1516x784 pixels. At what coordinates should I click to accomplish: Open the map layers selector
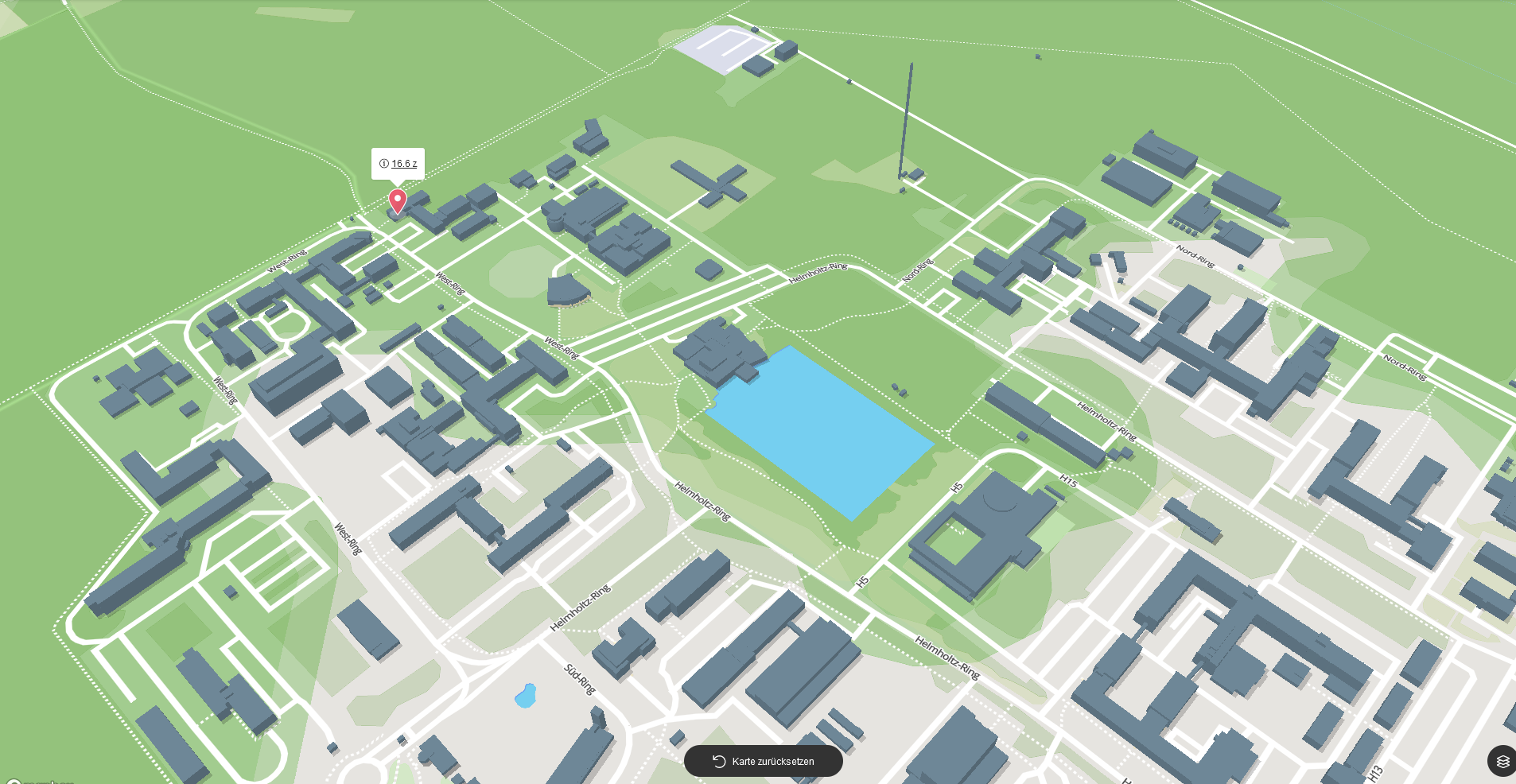[x=1502, y=761]
